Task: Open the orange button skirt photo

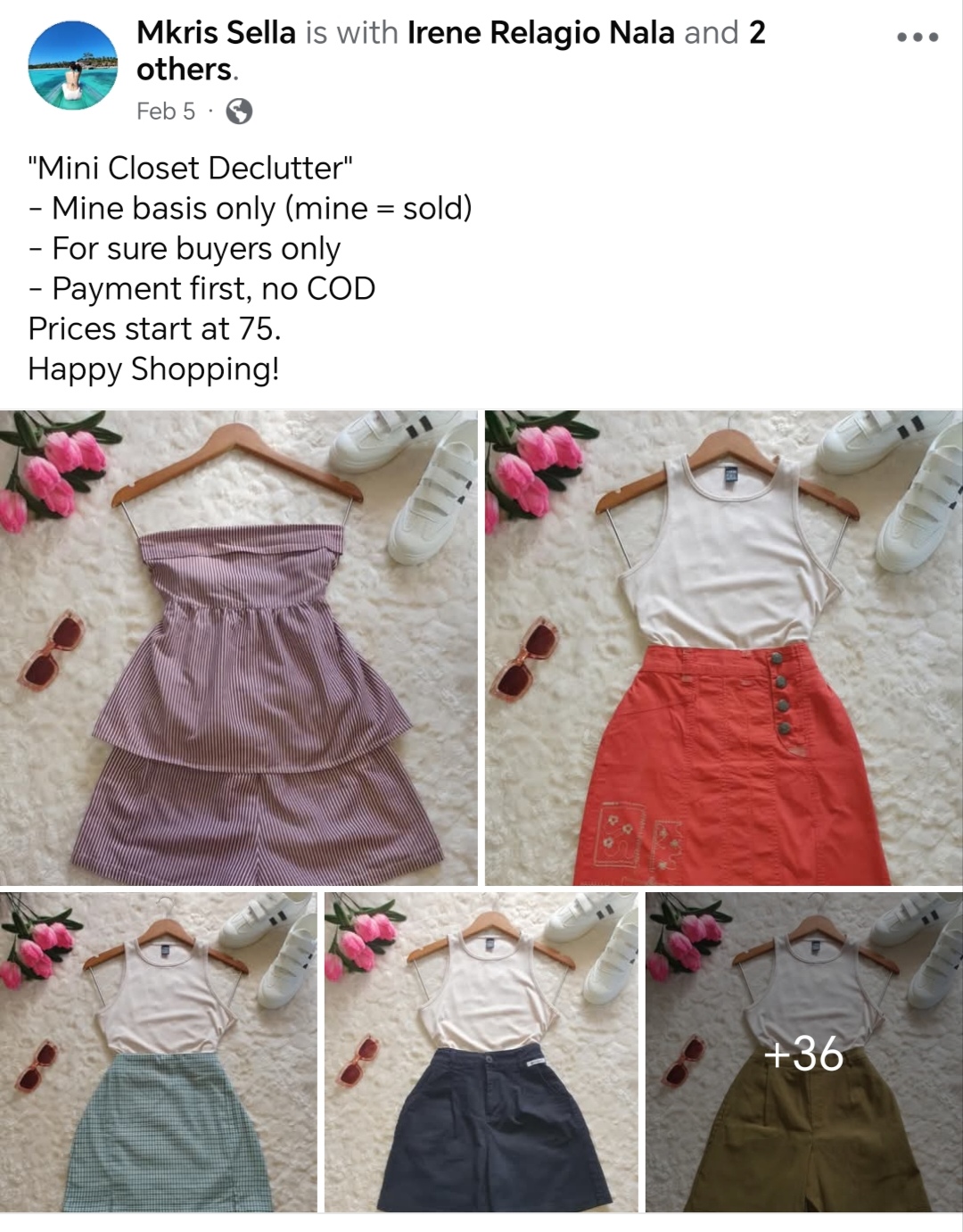Action: [x=723, y=648]
